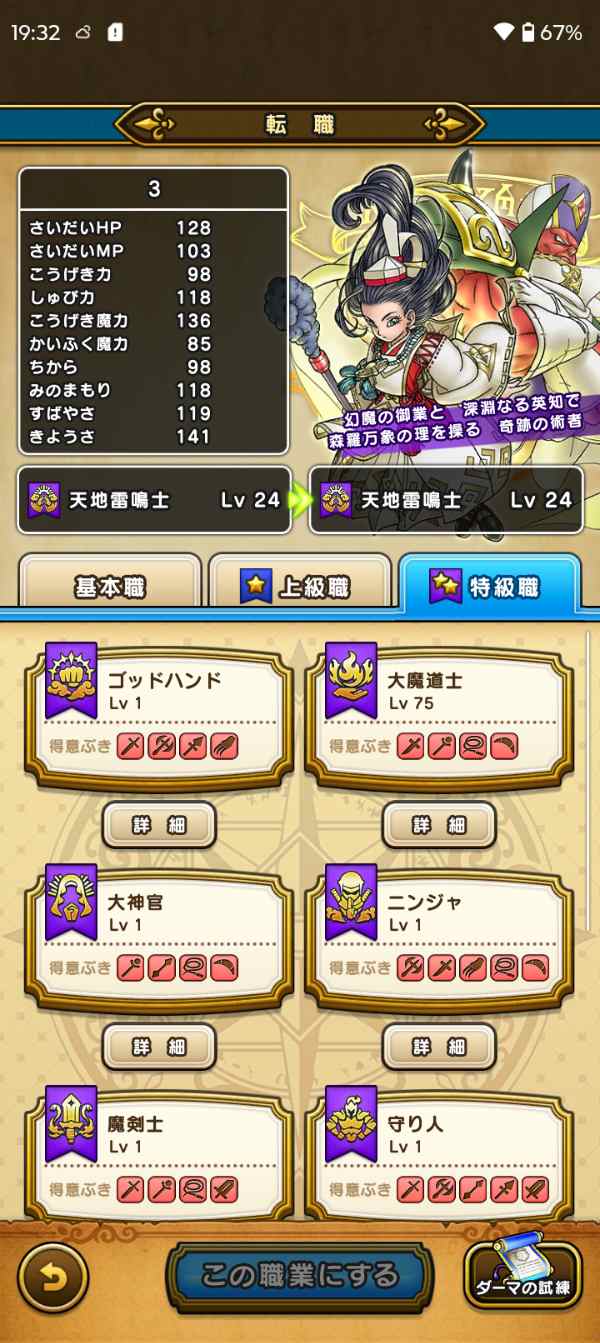Confirm with この職業にする button
The image size is (600, 1343).
299,1277
